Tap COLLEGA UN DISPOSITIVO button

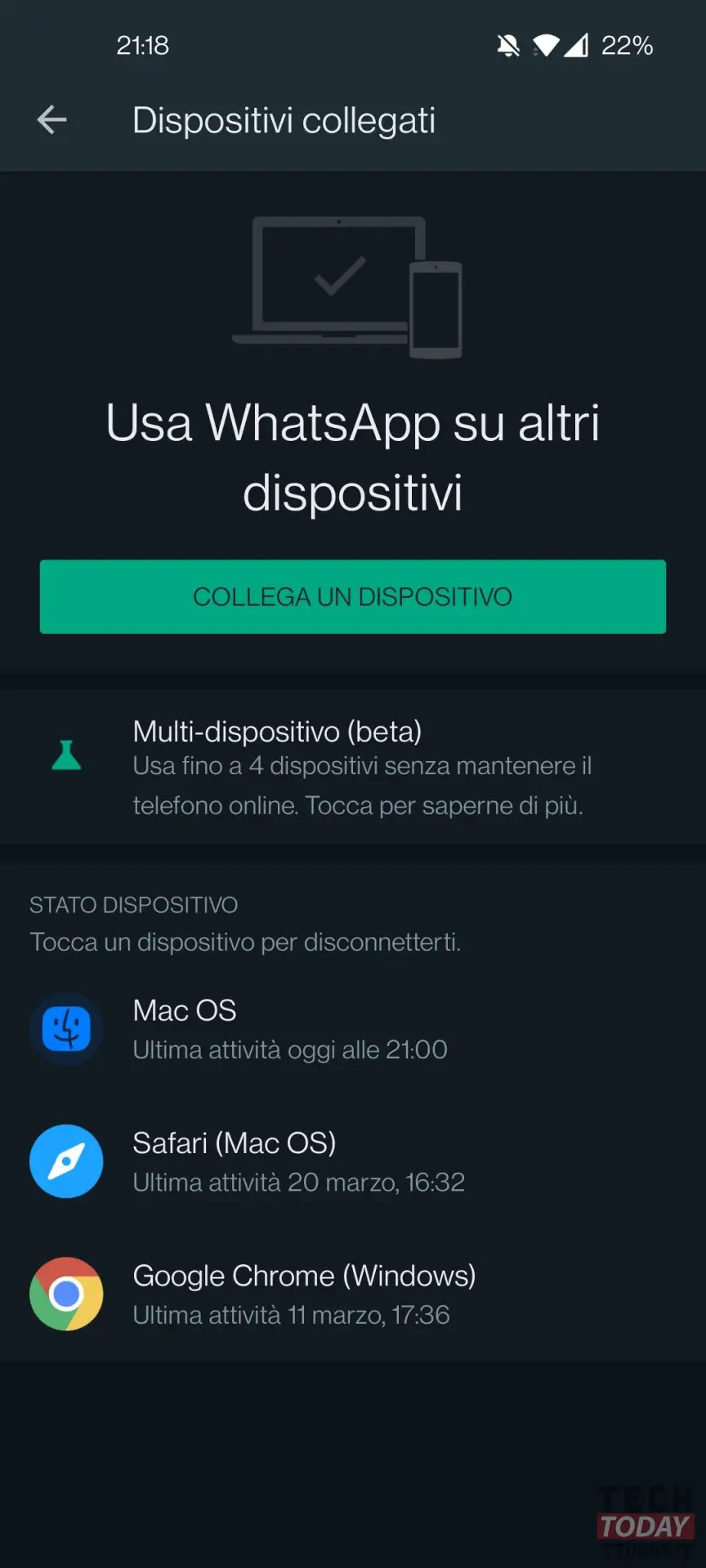(353, 596)
